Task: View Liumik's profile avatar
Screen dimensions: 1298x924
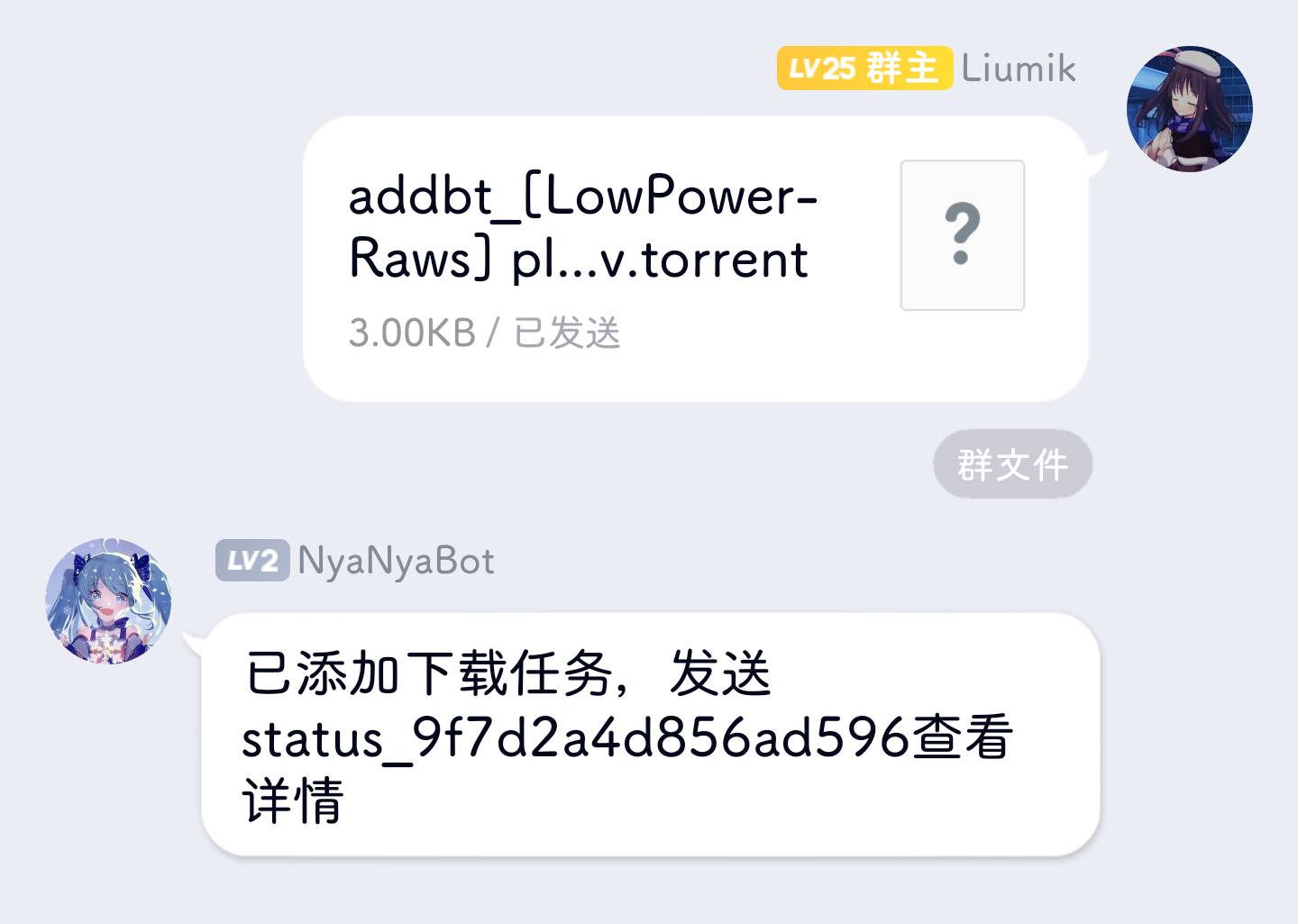Action: pos(1189,109)
